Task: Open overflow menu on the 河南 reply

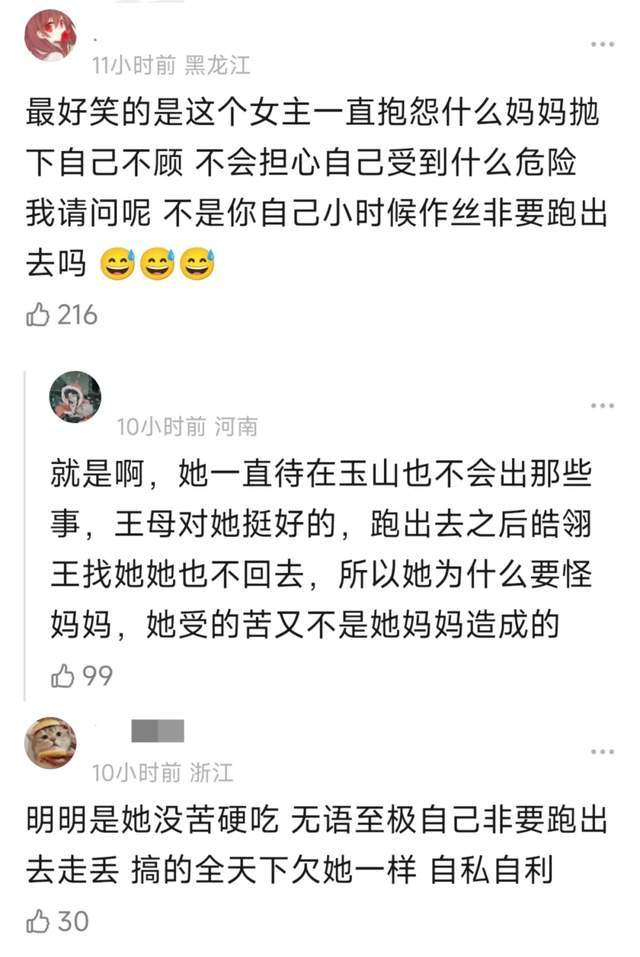Action: point(602,405)
